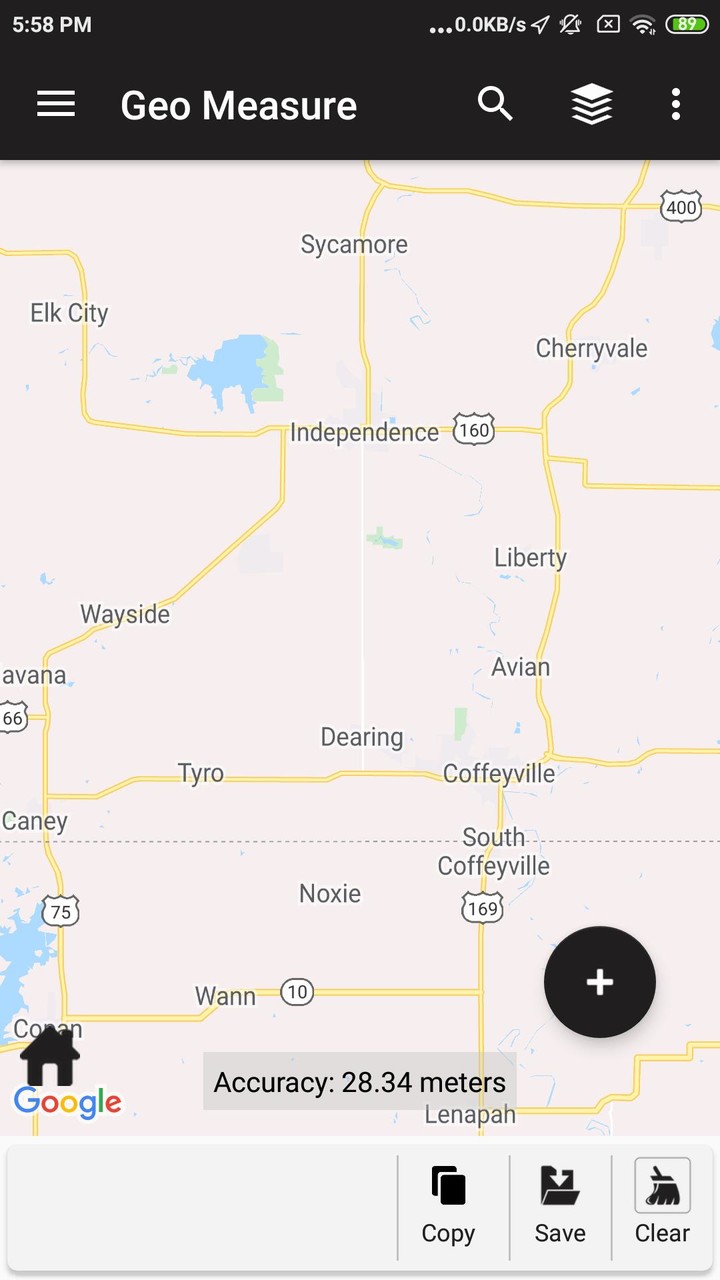The image size is (720, 1280).
Task: Save the measurement
Action: pyautogui.click(x=560, y=1208)
